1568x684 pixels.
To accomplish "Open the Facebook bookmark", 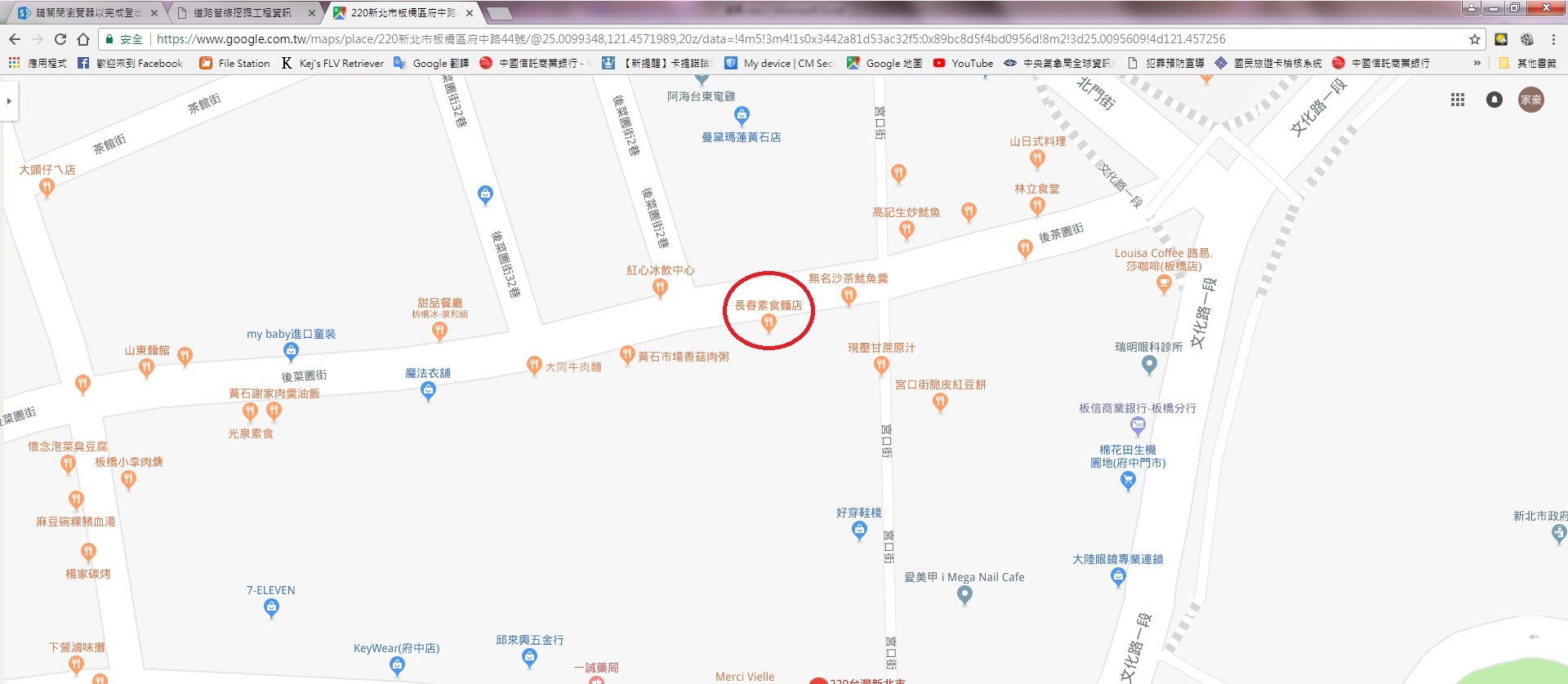I will pyautogui.click(x=130, y=63).
